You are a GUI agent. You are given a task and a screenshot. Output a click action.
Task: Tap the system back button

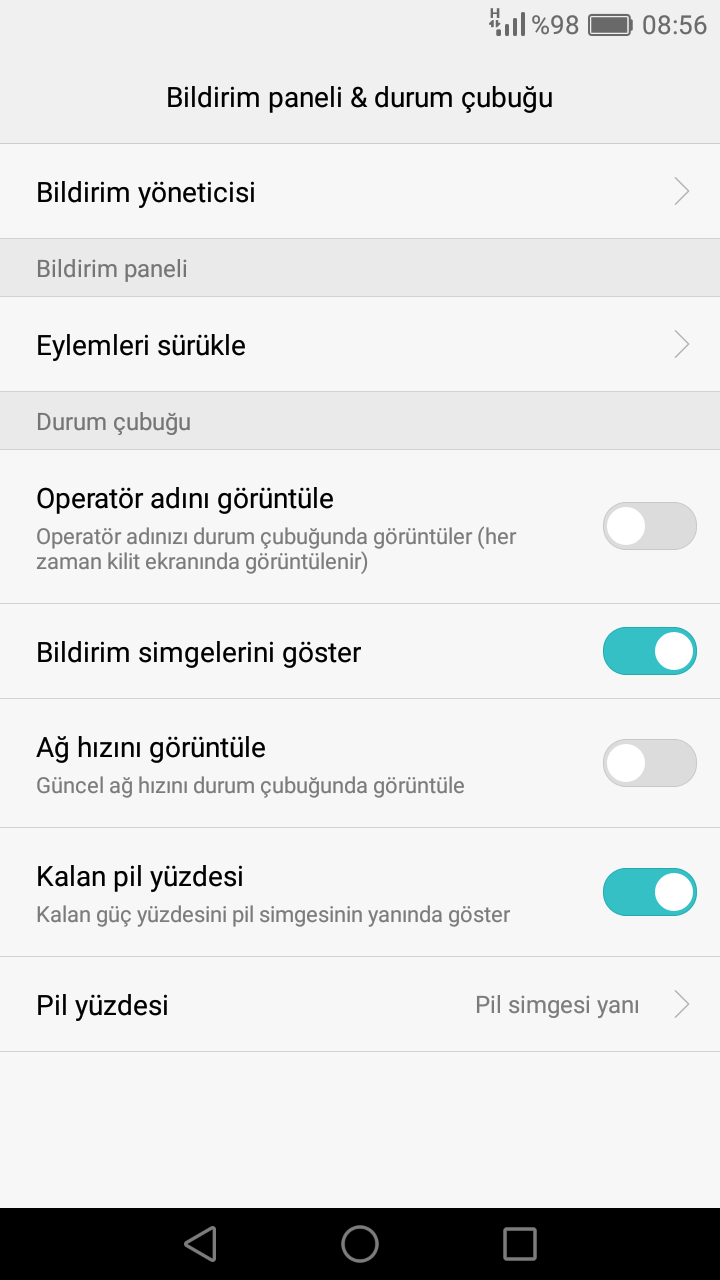(200, 1244)
